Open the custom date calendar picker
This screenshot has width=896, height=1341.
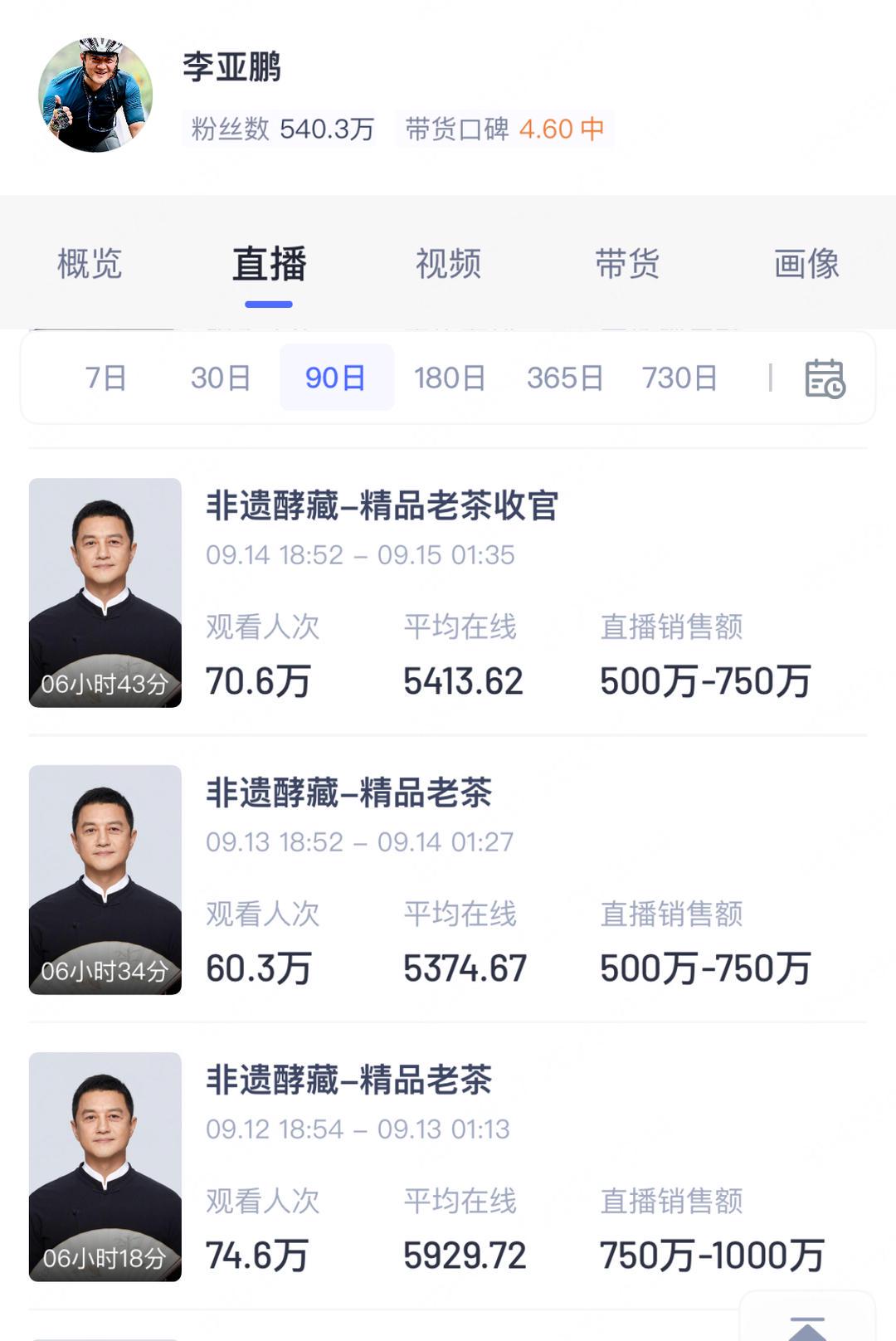point(825,378)
